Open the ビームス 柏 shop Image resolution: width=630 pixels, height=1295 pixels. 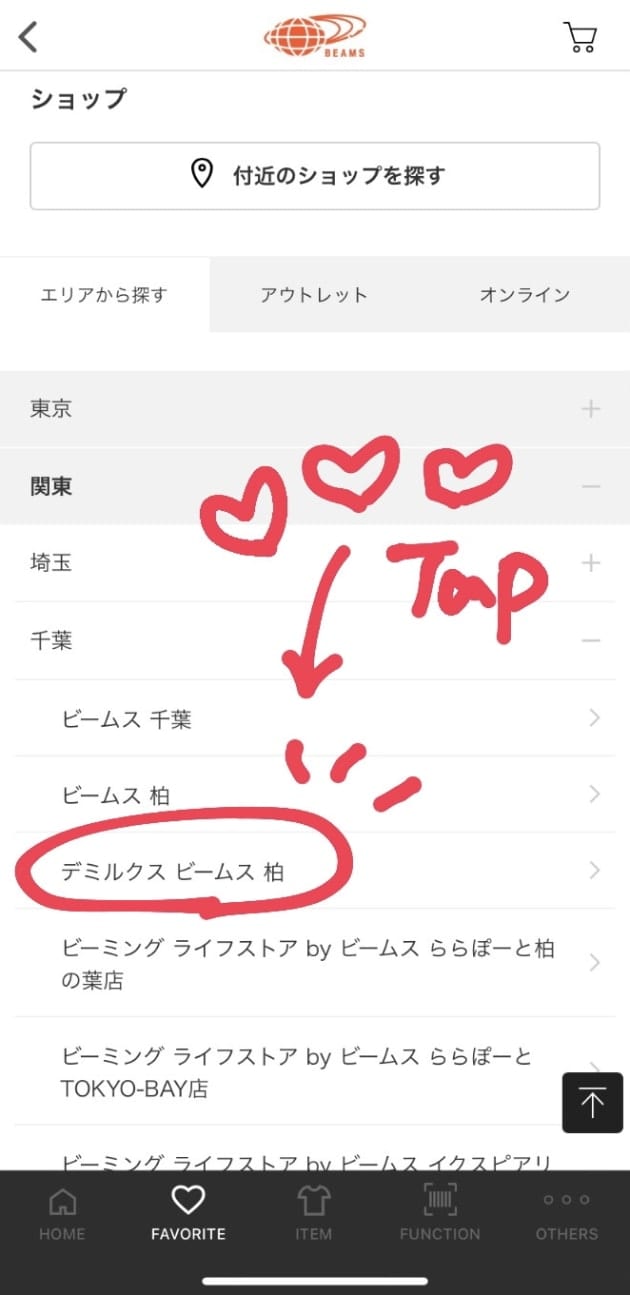tap(315, 795)
